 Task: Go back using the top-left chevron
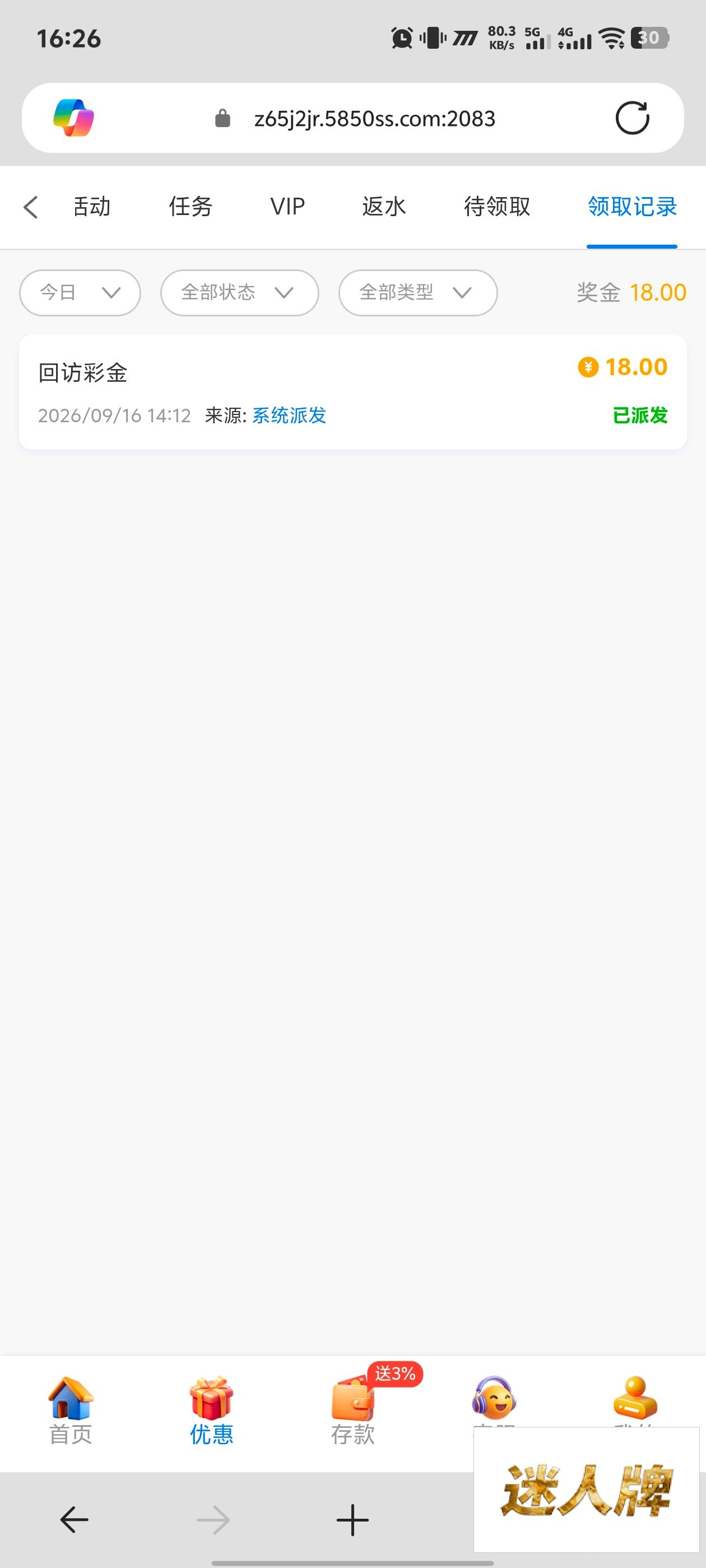point(31,207)
